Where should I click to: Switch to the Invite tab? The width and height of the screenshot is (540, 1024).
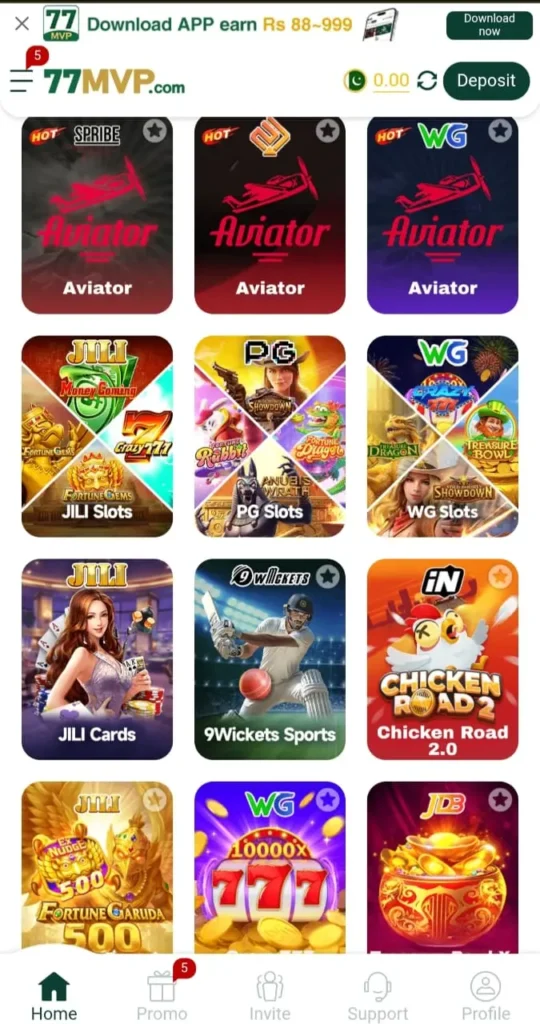pyautogui.click(x=270, y=994)
